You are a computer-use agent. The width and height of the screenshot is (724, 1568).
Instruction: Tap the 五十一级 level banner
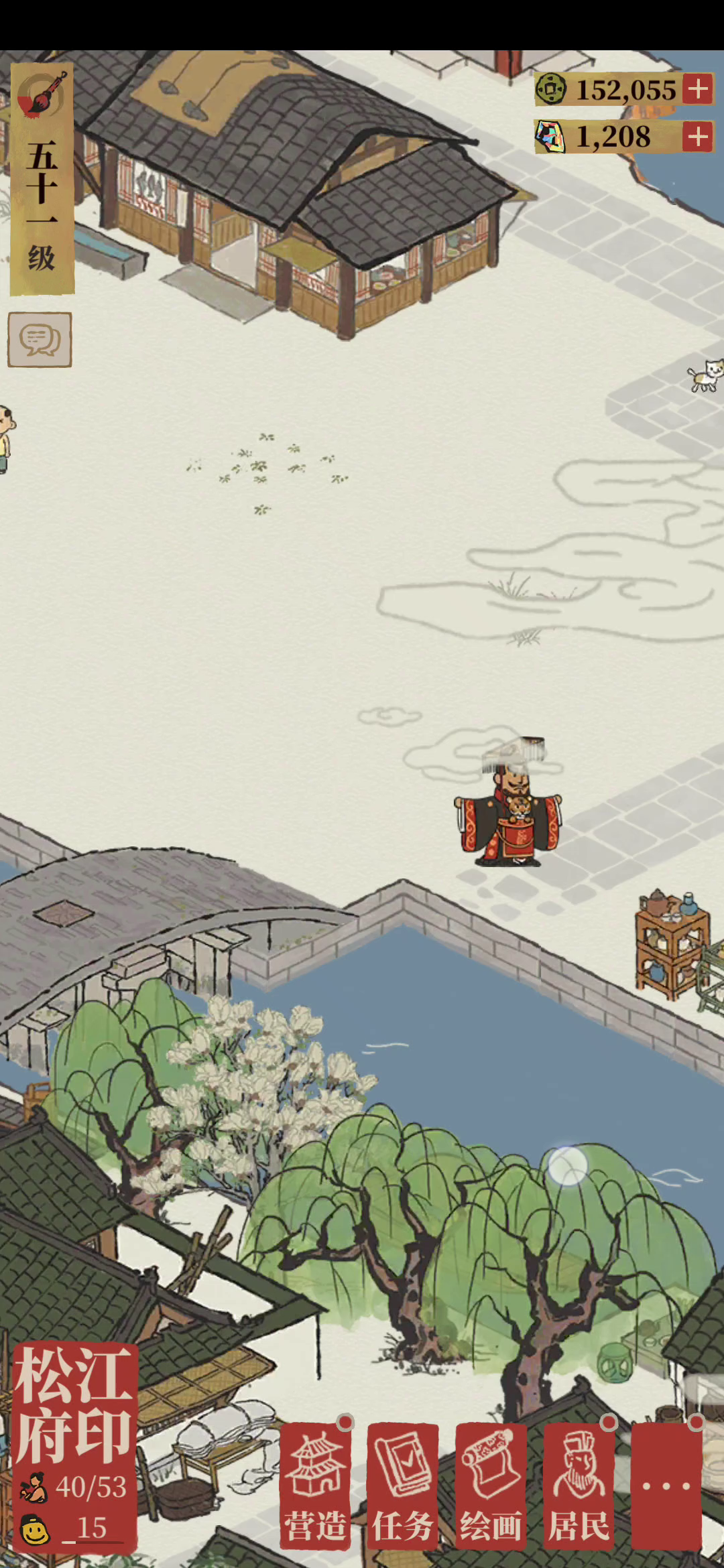[42, 181]
